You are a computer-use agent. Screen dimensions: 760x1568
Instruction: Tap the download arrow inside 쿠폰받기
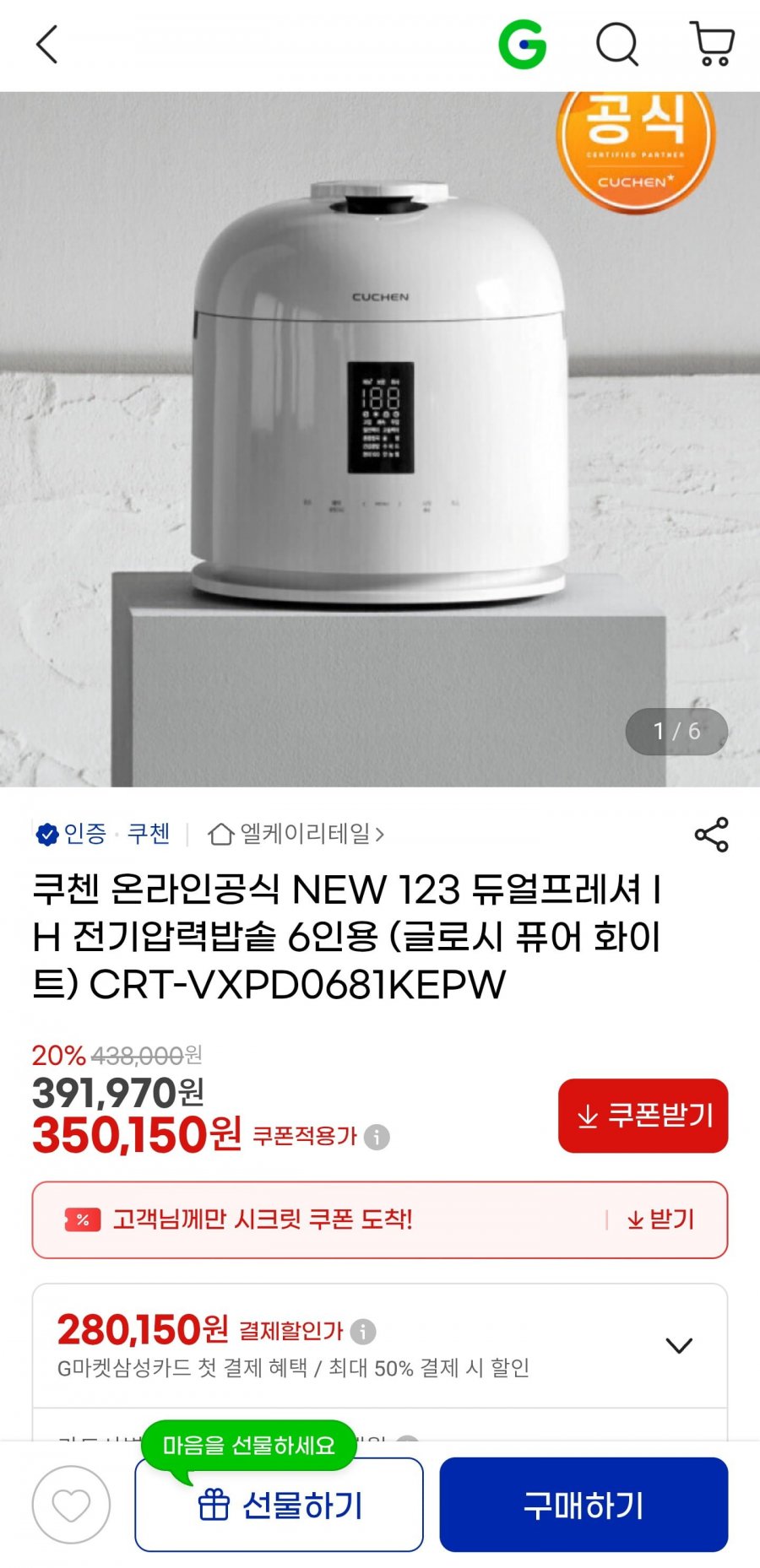pos(586,1116)
